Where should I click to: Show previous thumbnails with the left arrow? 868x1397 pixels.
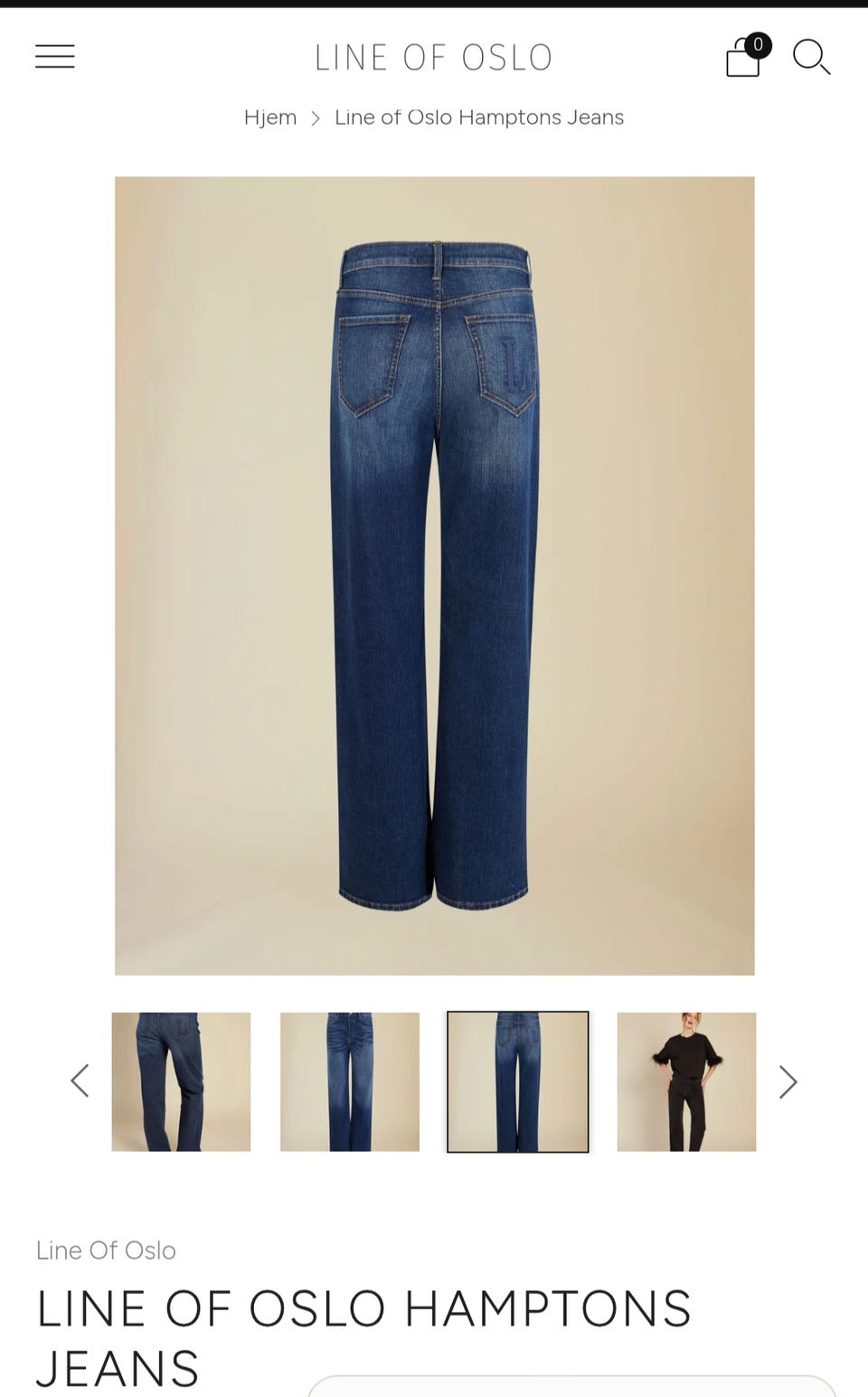[80, 1081]
